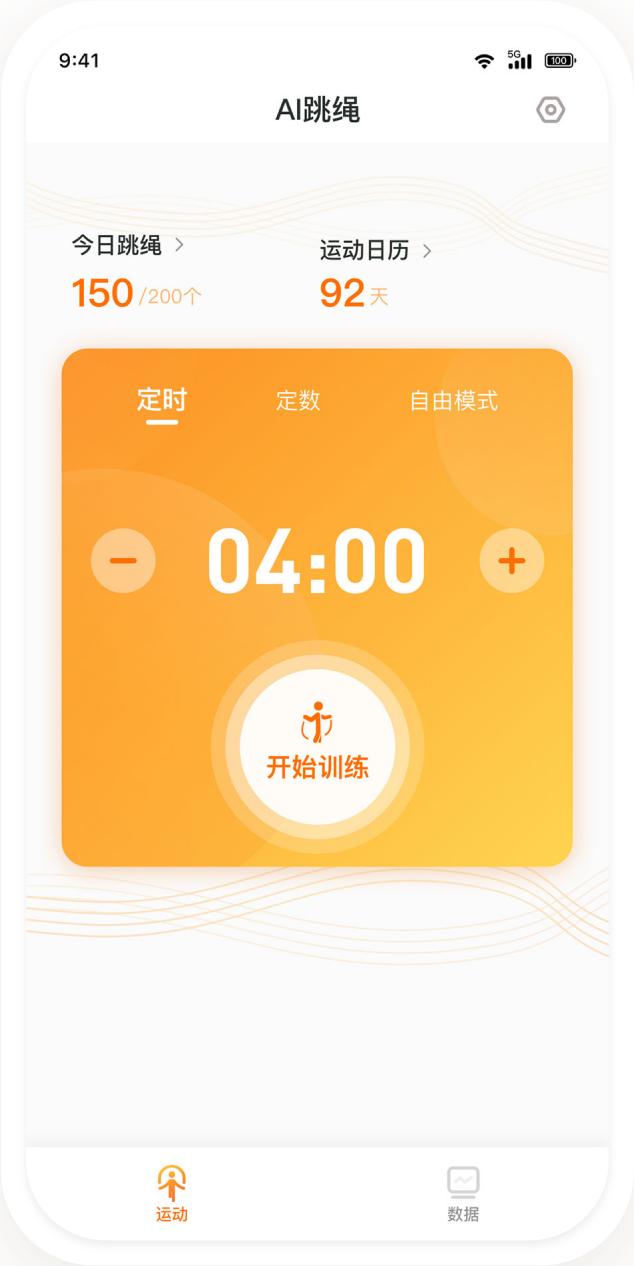Open 运动日历 calendar
The height and width of the screenshot is (1266, 634).
375,251
